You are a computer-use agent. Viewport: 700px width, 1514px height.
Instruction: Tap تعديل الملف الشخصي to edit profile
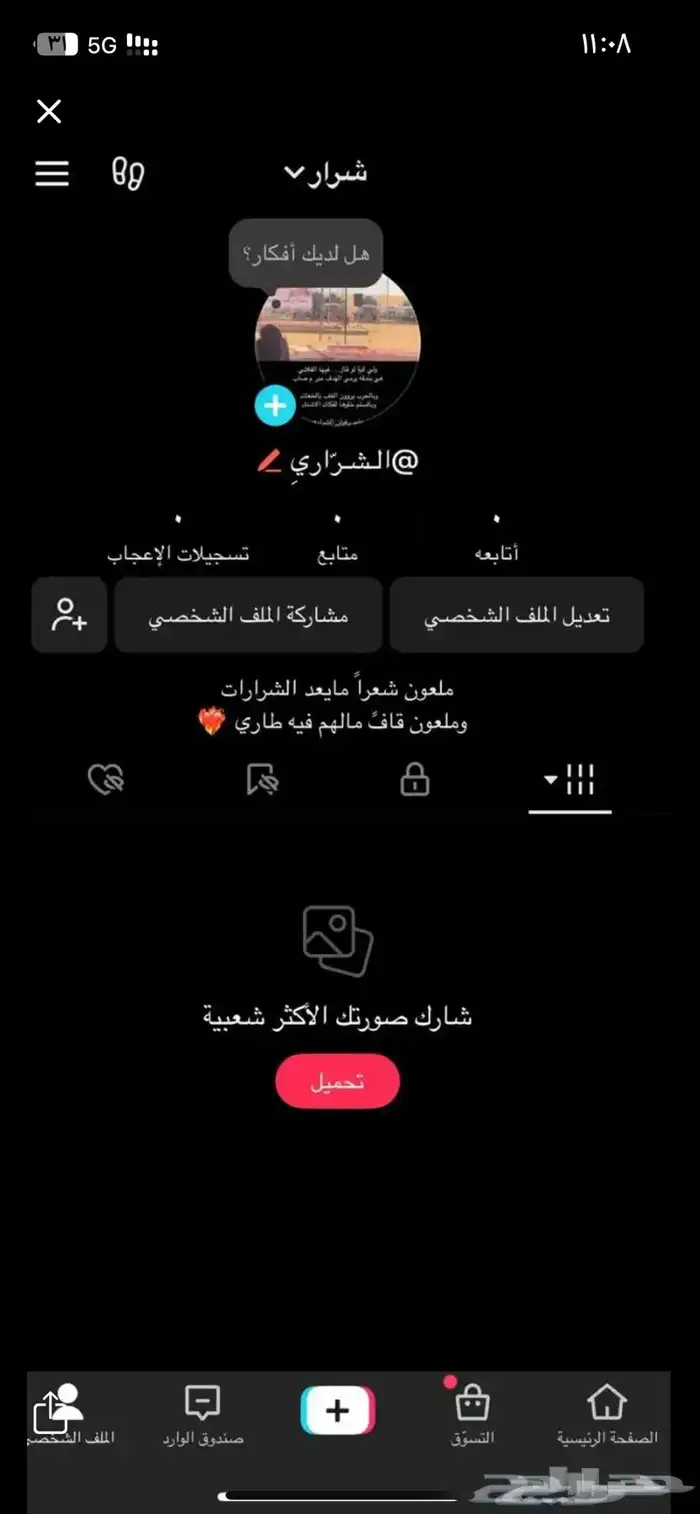pos(516,615)
